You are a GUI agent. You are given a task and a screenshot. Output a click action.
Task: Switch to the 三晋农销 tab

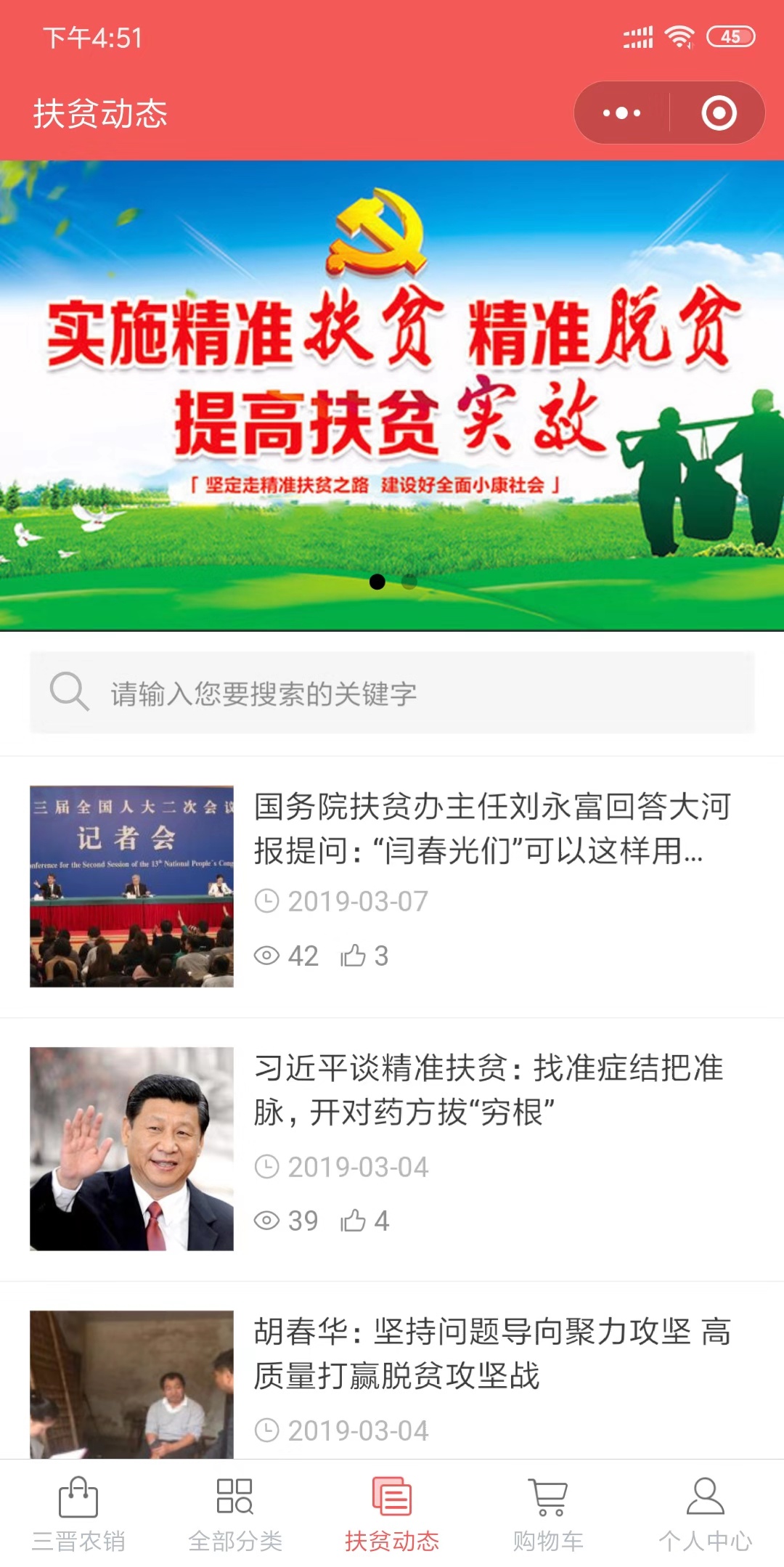click(78, 1513)
